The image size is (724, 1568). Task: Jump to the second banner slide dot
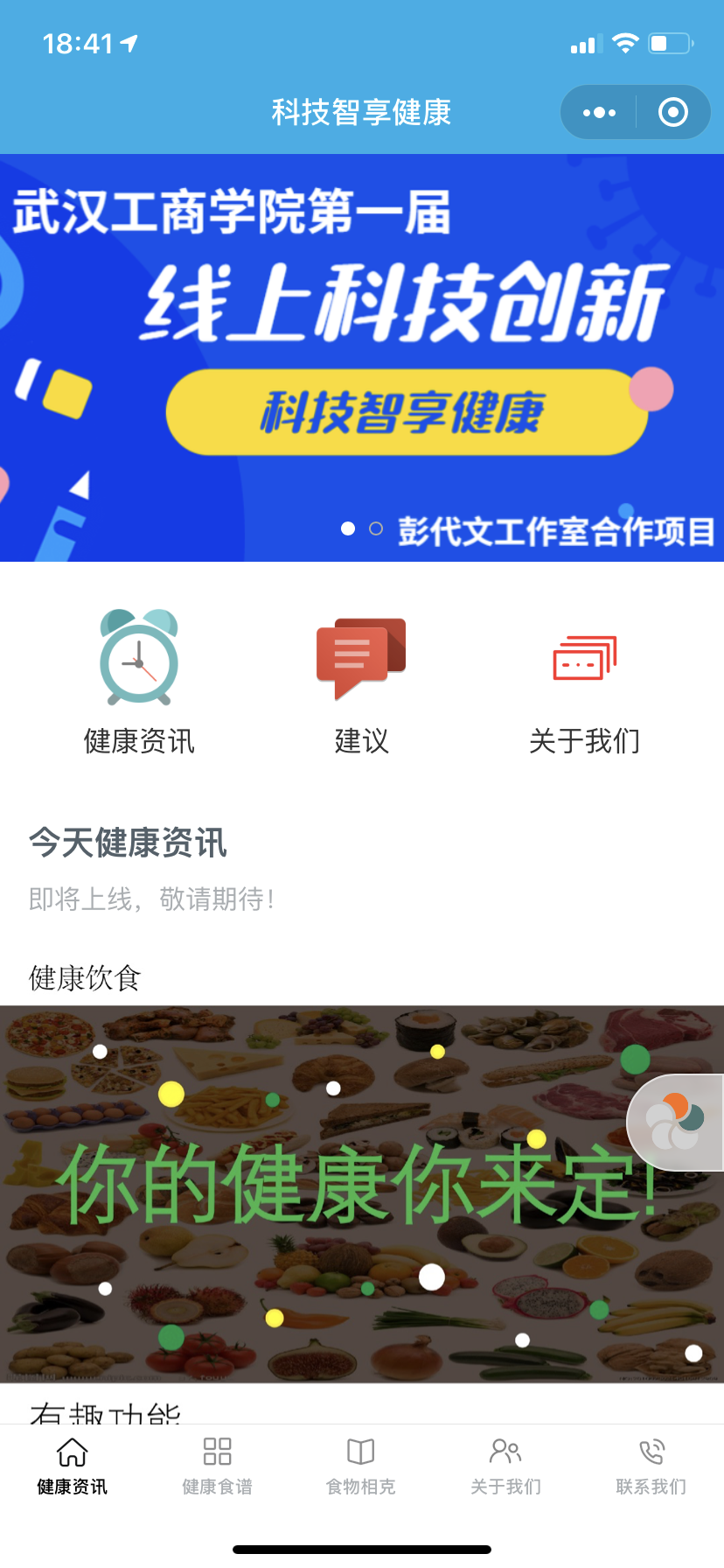[376, 528]
